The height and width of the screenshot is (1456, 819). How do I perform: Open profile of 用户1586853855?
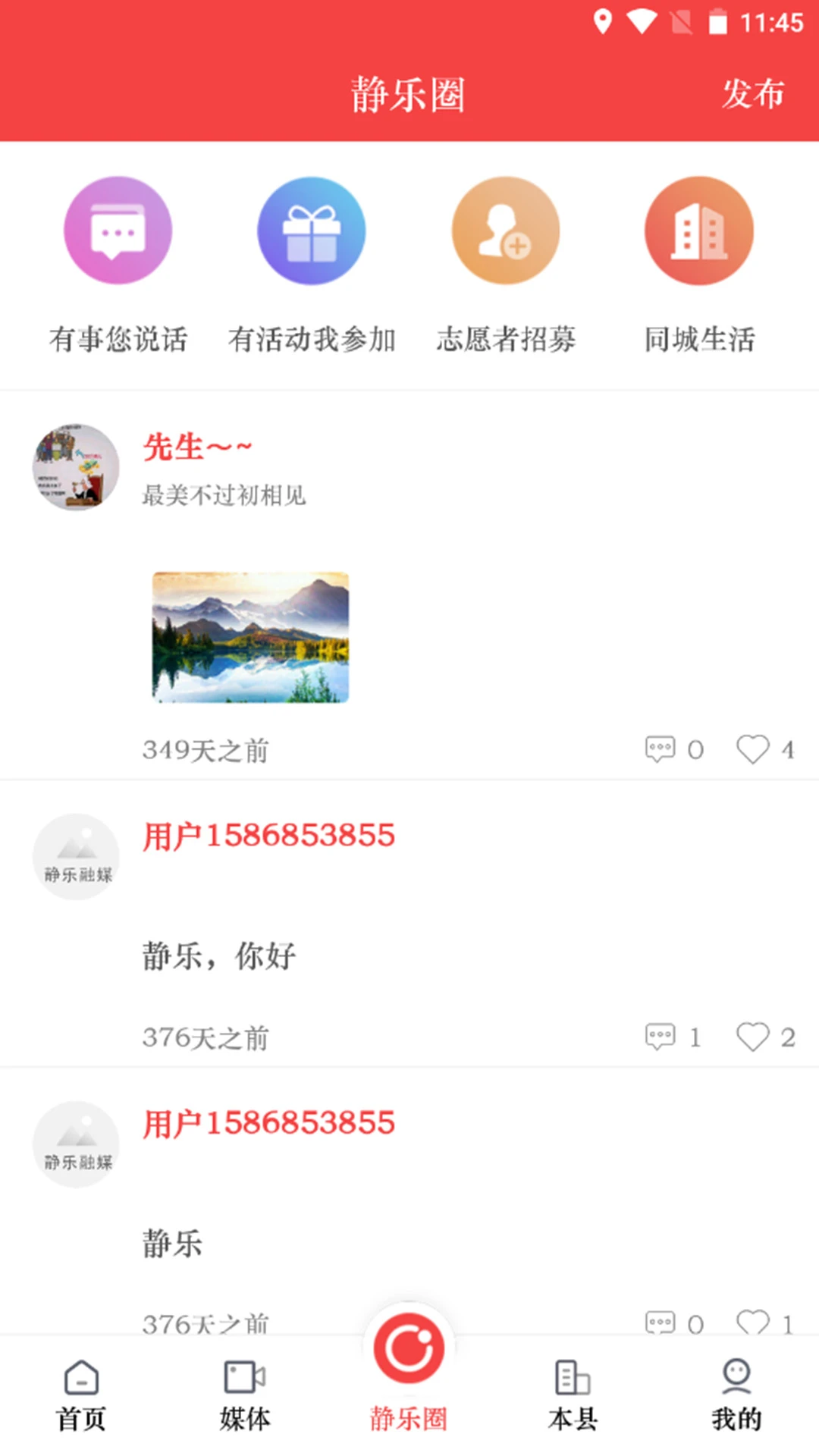[267, 834]
